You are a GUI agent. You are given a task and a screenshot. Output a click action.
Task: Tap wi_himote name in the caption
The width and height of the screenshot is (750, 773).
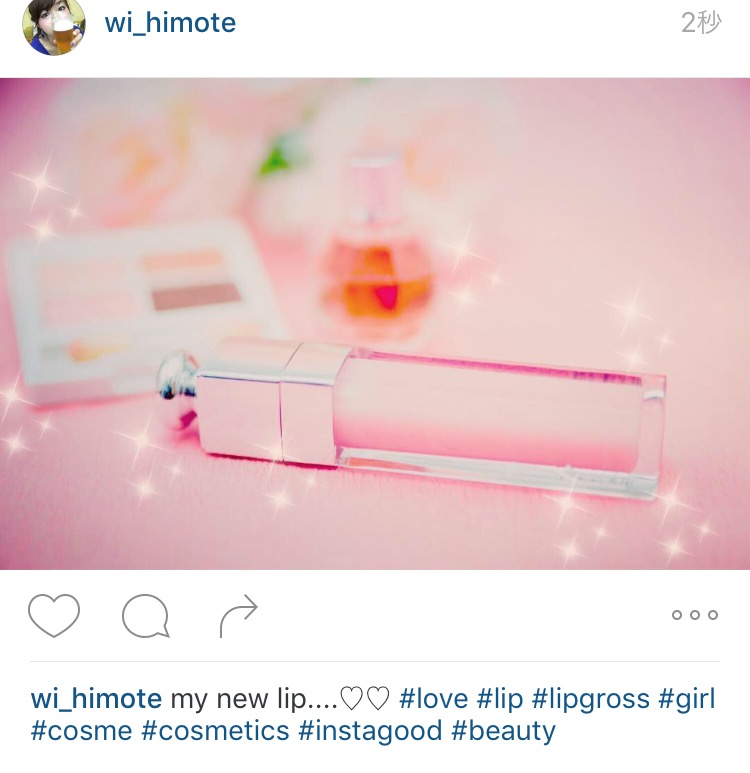coord(96,698)
